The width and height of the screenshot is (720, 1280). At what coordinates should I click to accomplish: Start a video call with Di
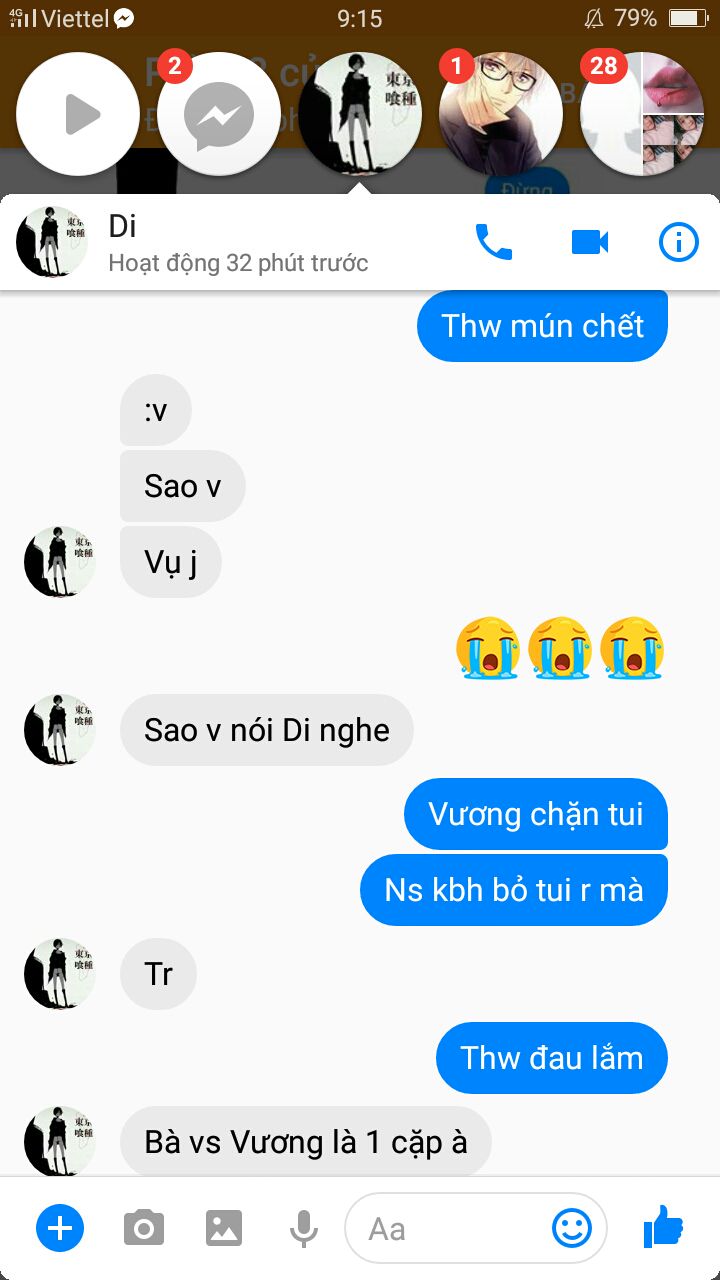point(590,242)
